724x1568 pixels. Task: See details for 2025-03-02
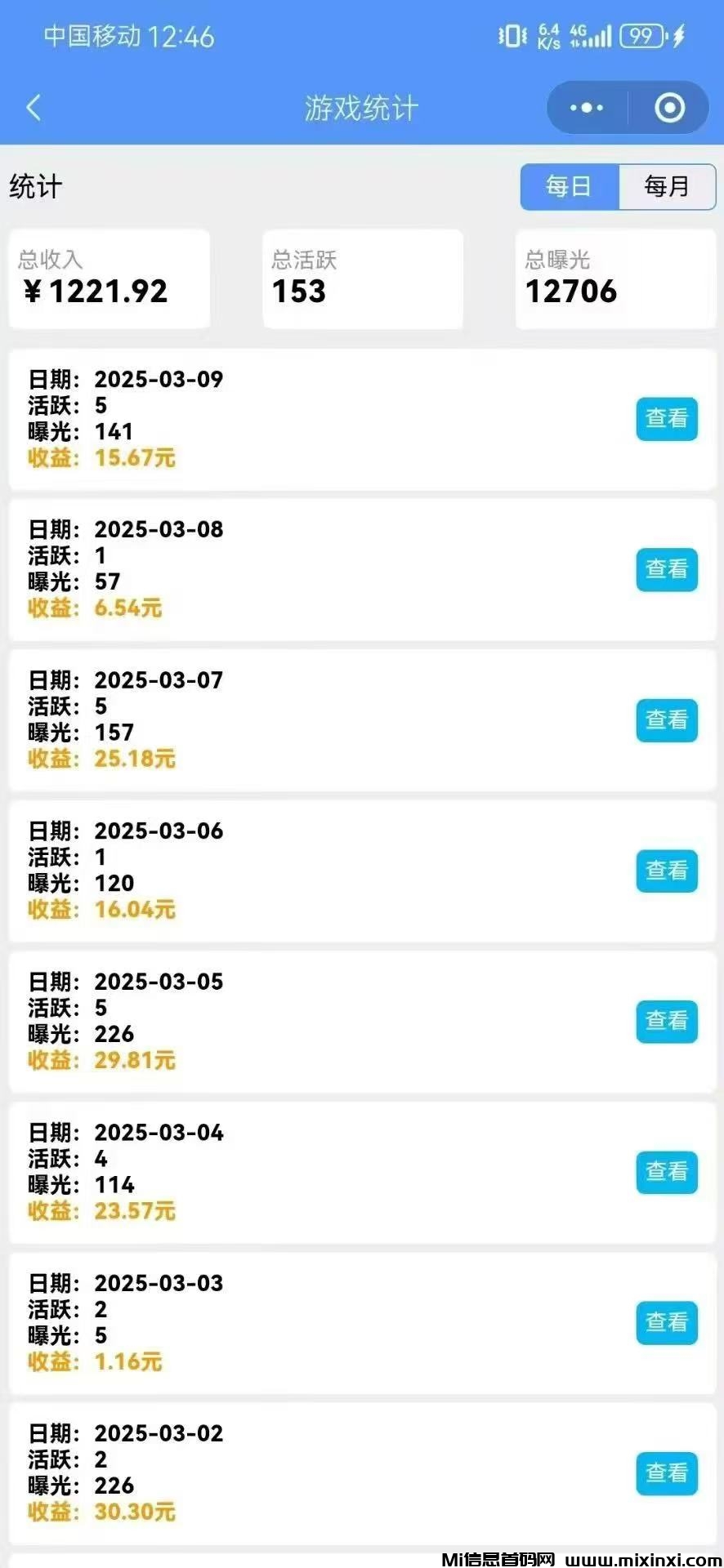tap(667, 1473)
